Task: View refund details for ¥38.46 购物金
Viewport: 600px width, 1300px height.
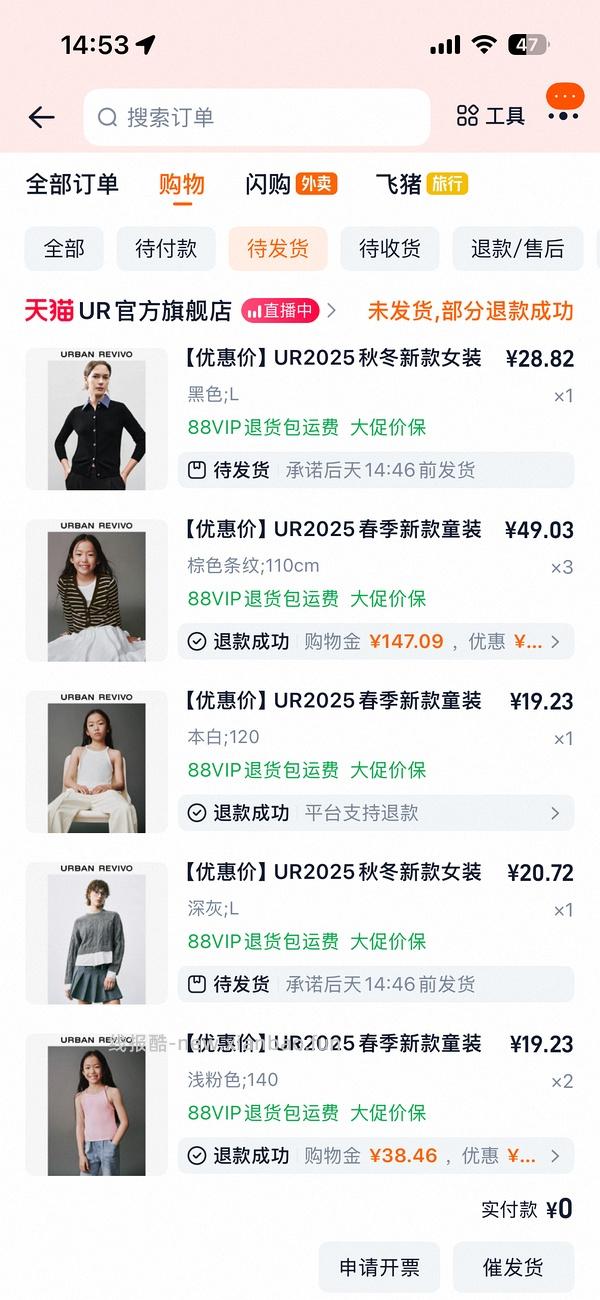Action: click(x=376, y=1156)
